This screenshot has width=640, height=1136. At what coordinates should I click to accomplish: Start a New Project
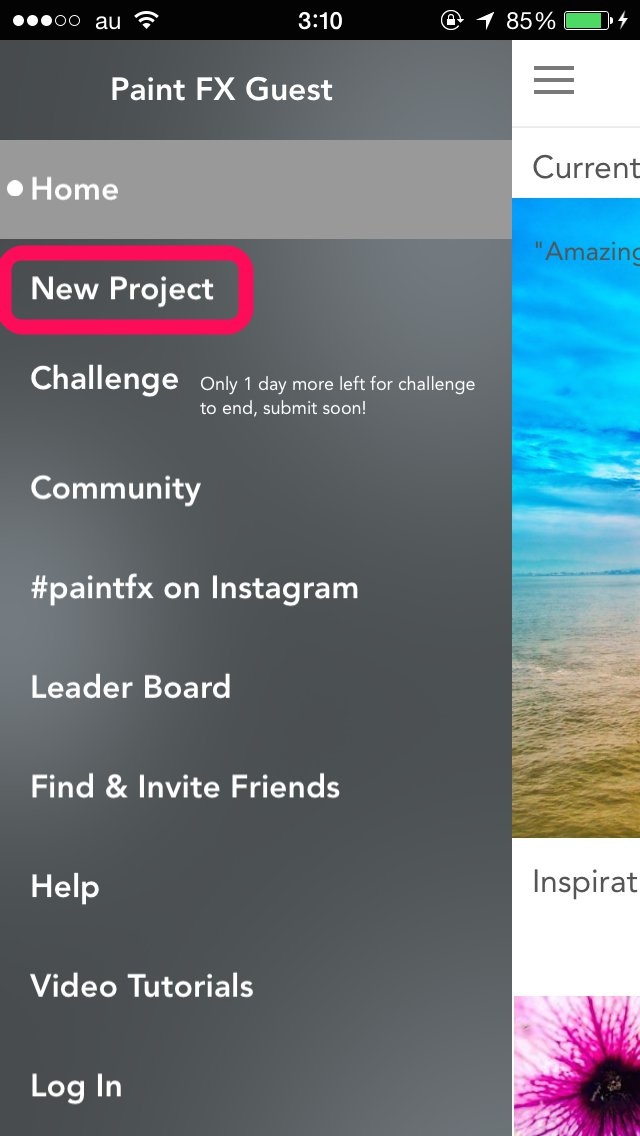[123, 289]
